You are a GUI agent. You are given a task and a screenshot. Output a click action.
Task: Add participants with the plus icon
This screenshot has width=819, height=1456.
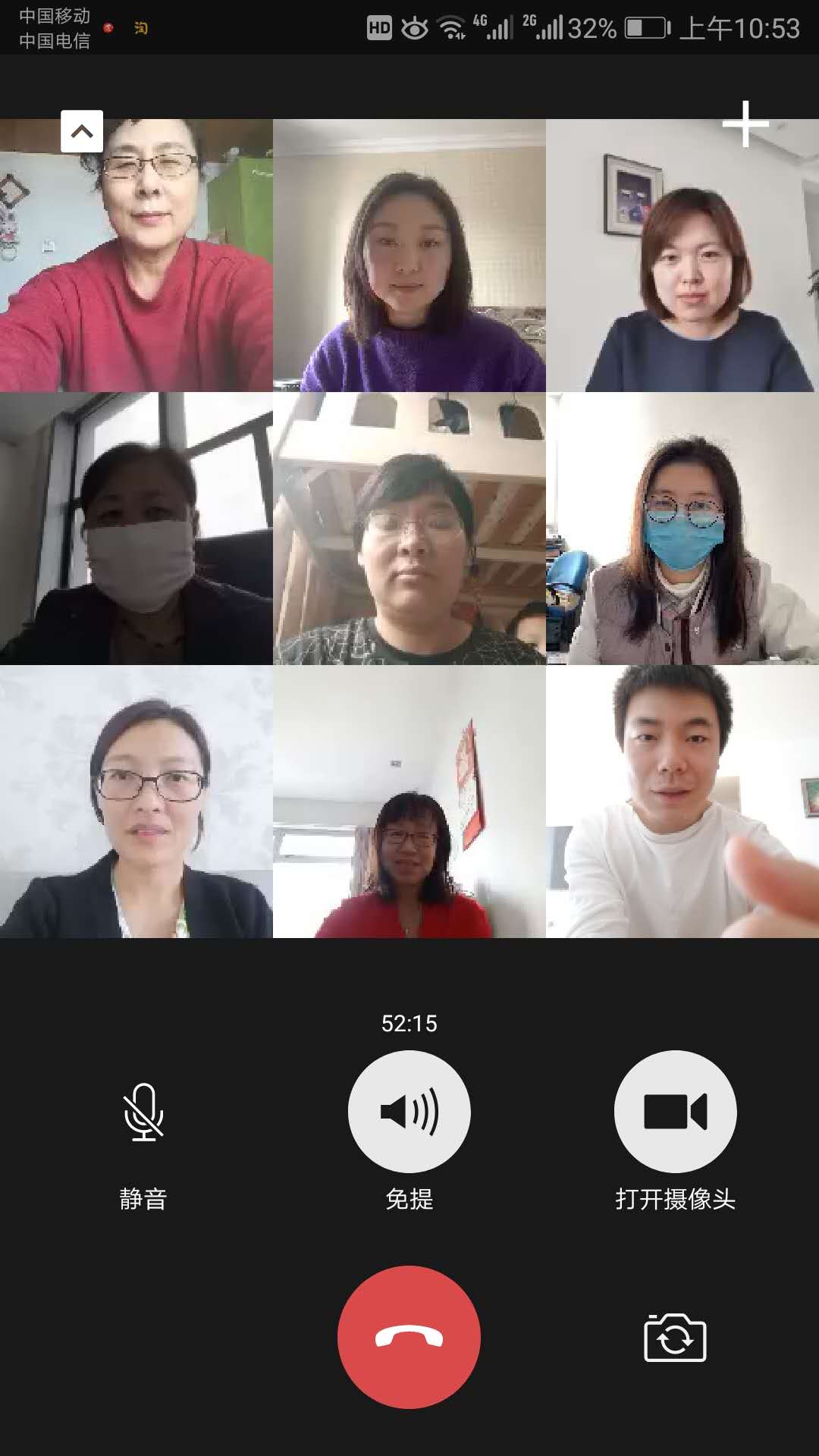(x=745, y=124)
